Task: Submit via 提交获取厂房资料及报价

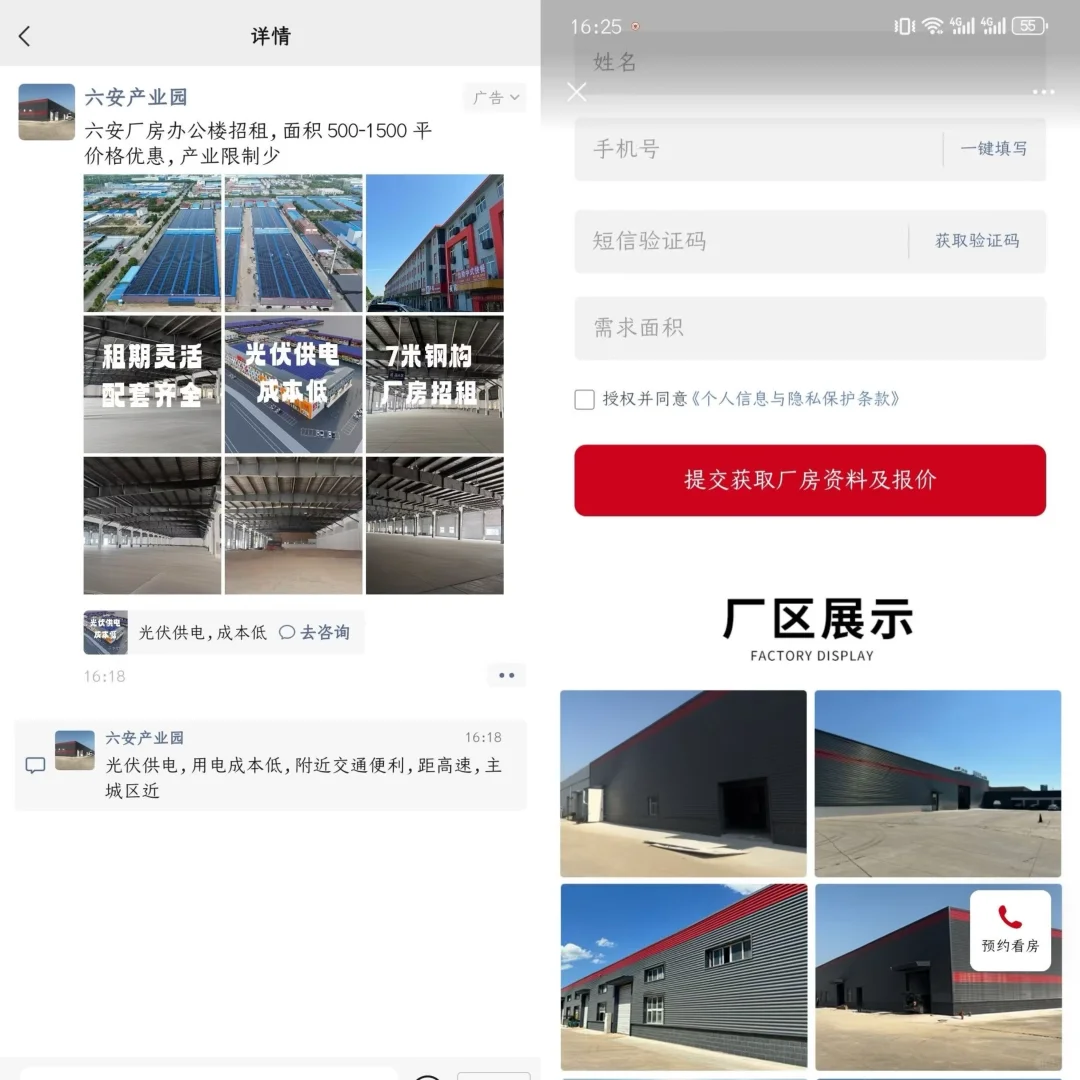Action: [x=810, y=480]
